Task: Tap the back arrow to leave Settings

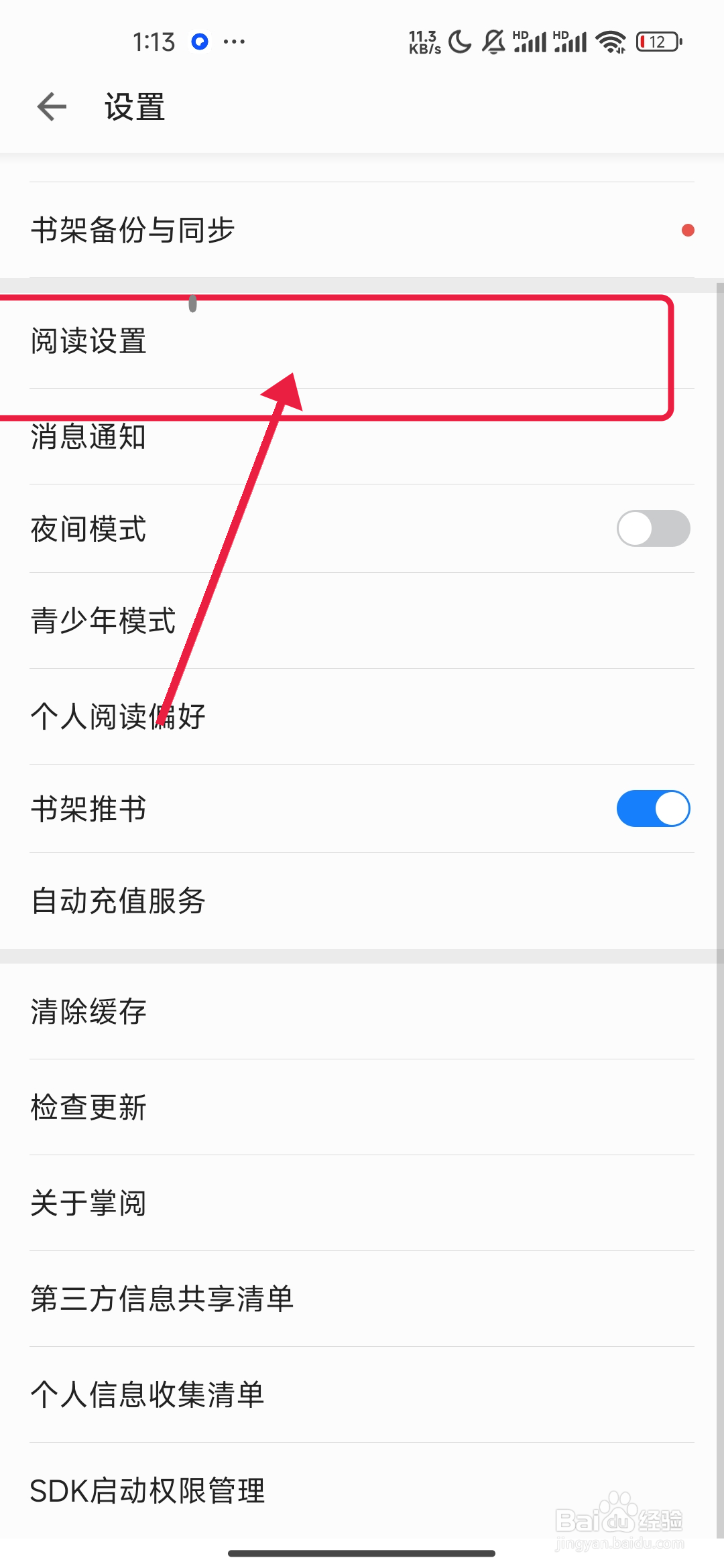Action: pos(50,106)
